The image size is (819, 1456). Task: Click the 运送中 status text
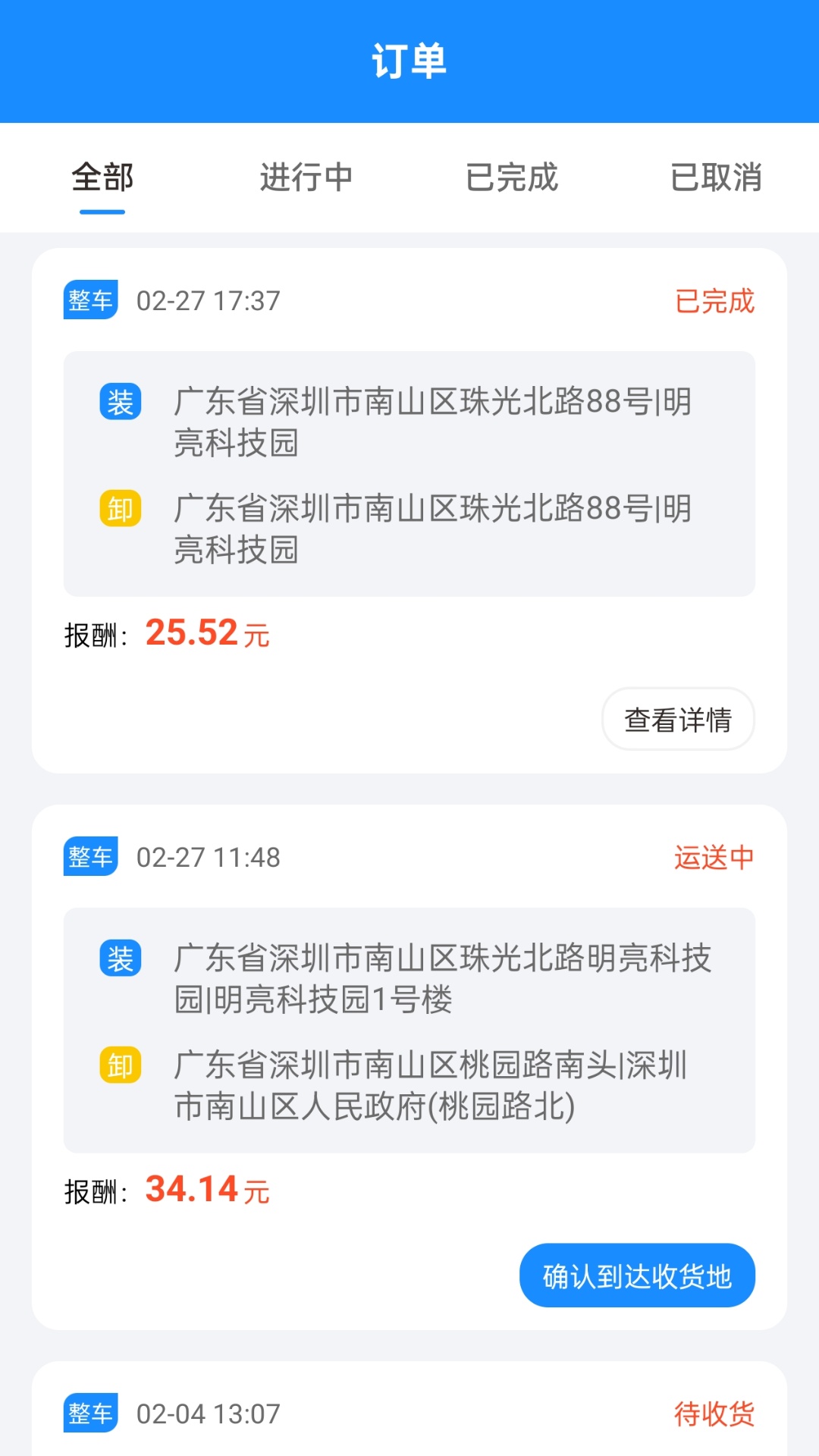(x=714, y=858)
